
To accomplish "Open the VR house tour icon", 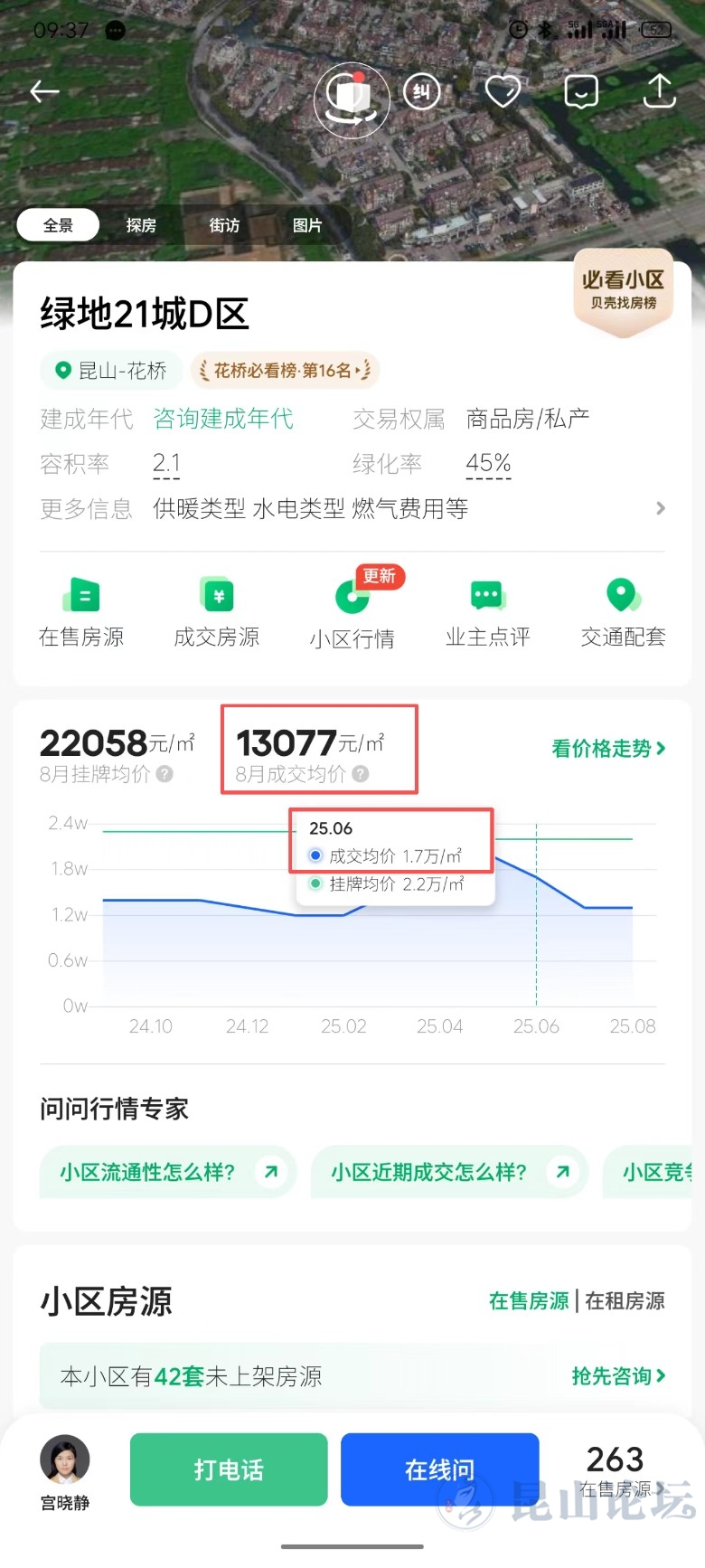I will 352,99.
